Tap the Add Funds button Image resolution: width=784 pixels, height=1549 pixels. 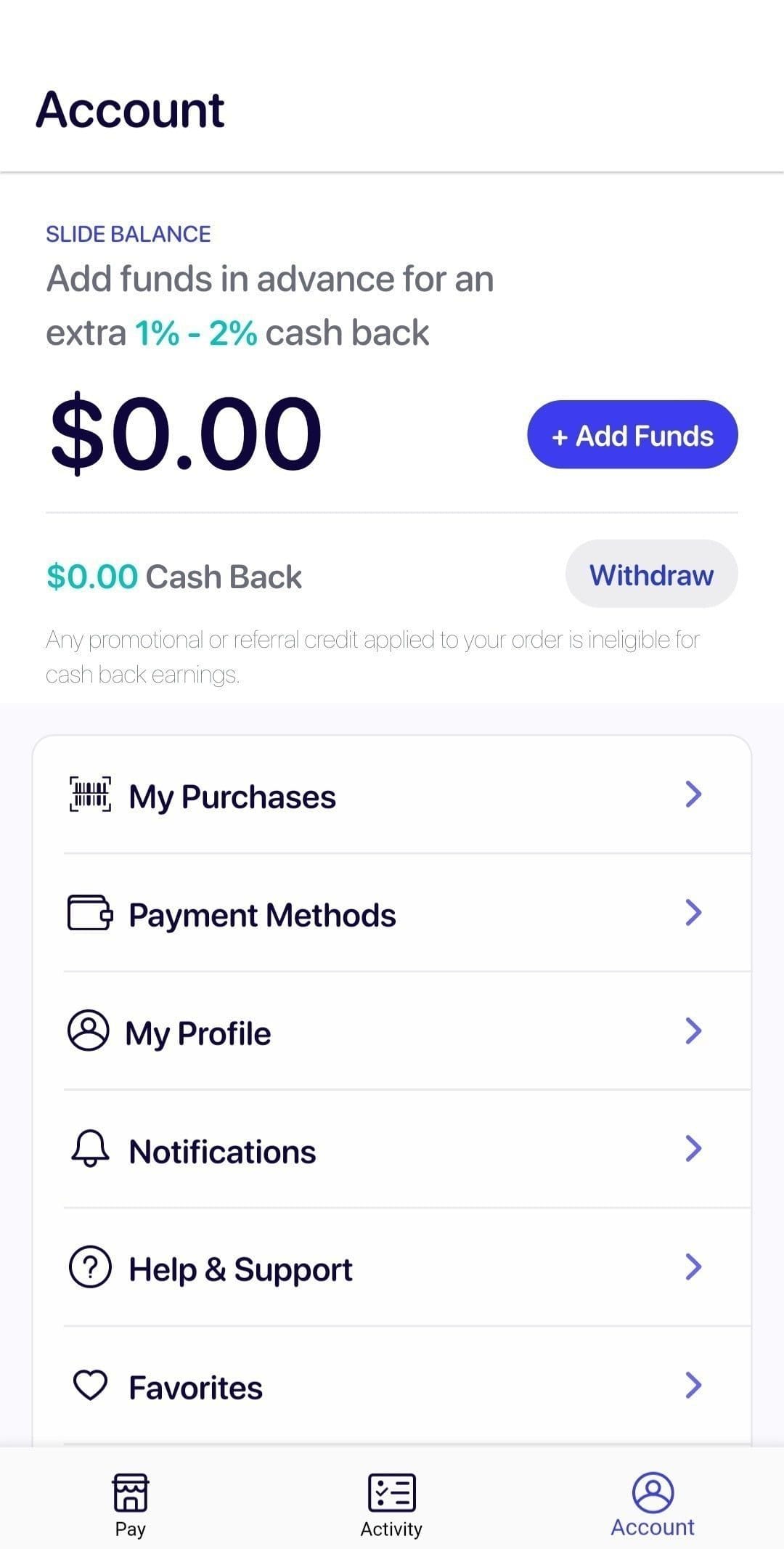pos(632,434)
